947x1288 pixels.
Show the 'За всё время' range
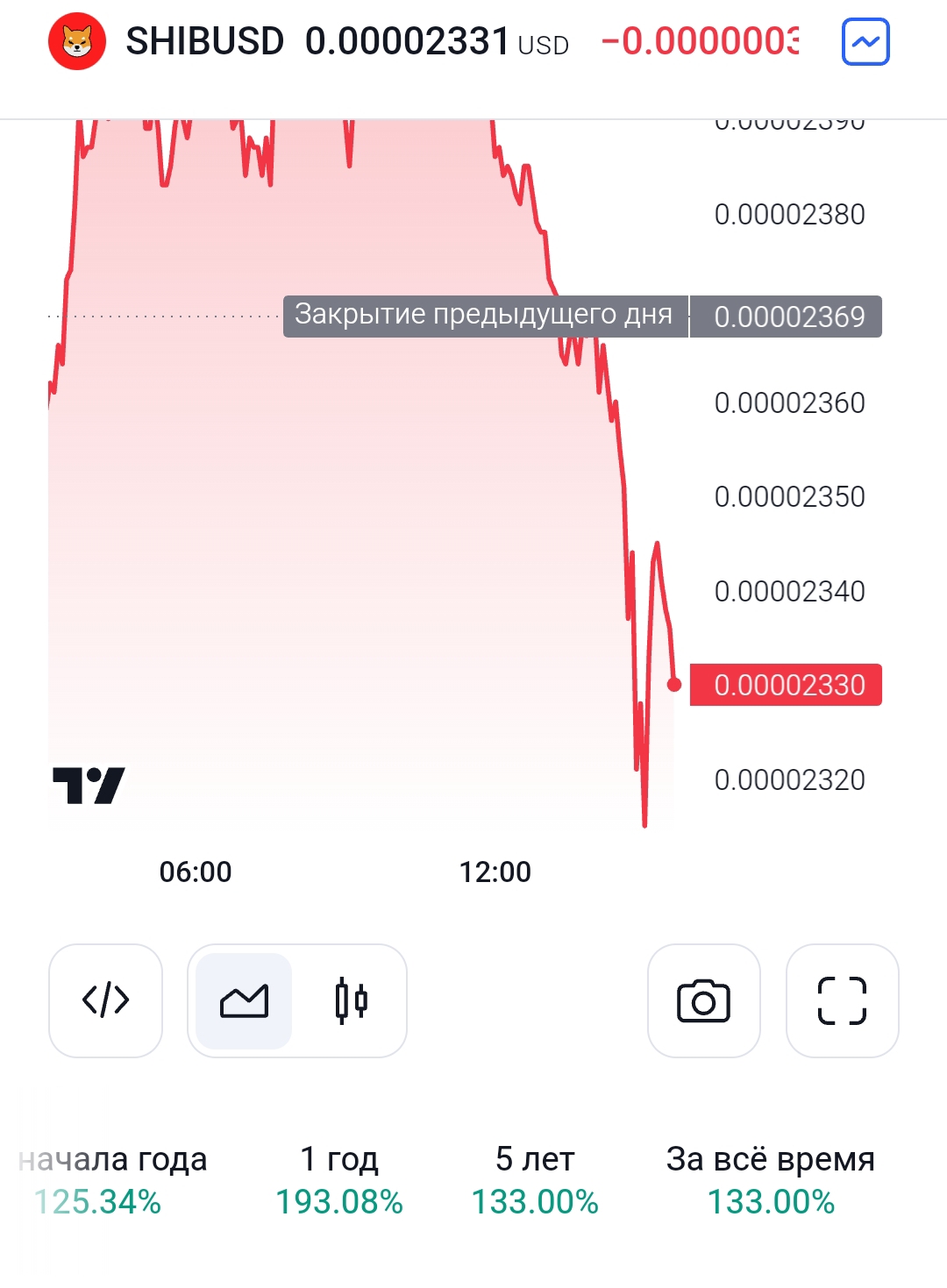[x=771, y=1180]
